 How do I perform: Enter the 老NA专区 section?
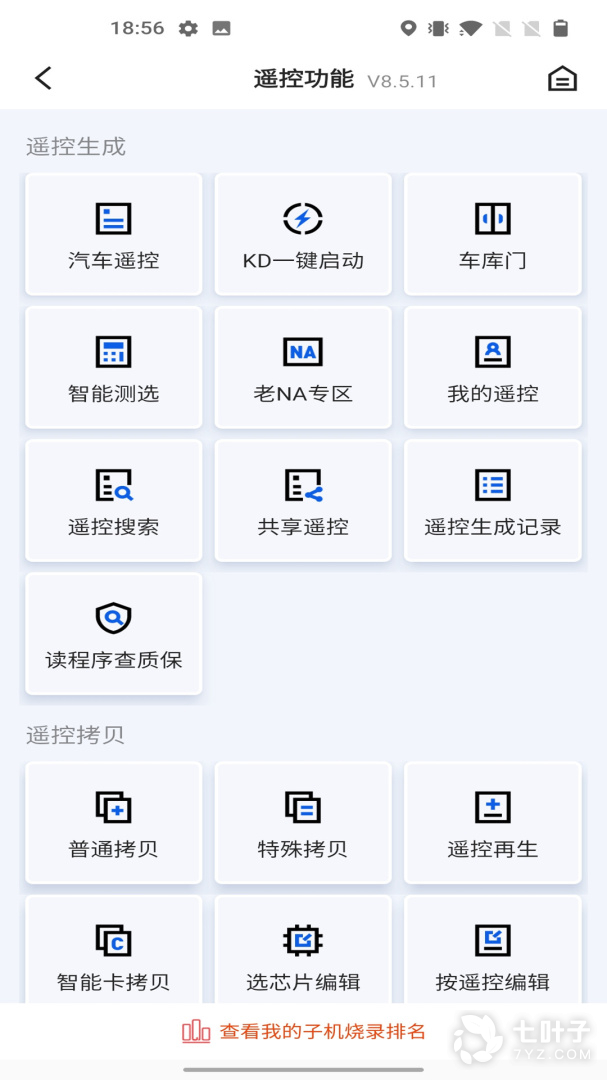[x=303, y=368]
